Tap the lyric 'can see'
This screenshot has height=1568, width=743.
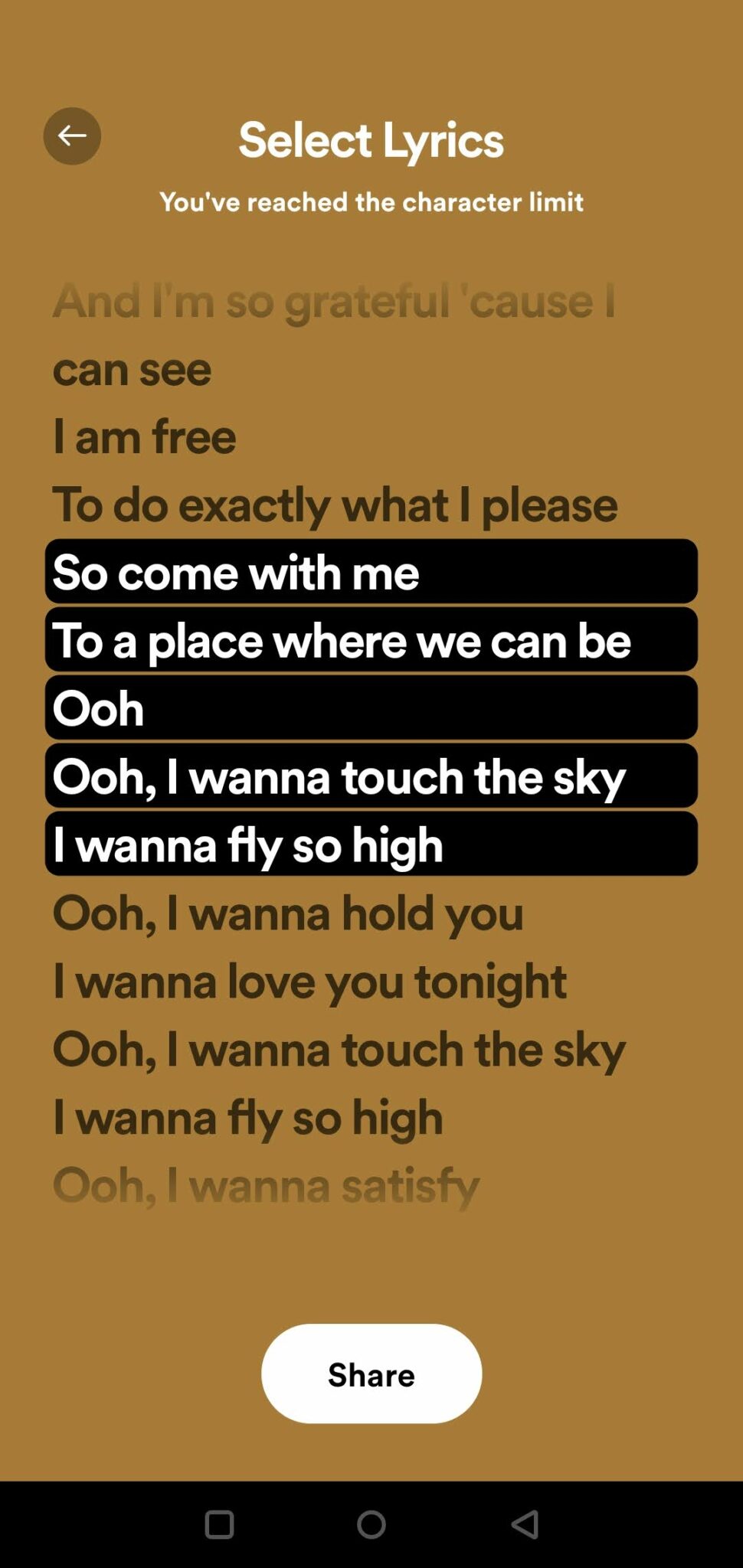pos(132,369)
